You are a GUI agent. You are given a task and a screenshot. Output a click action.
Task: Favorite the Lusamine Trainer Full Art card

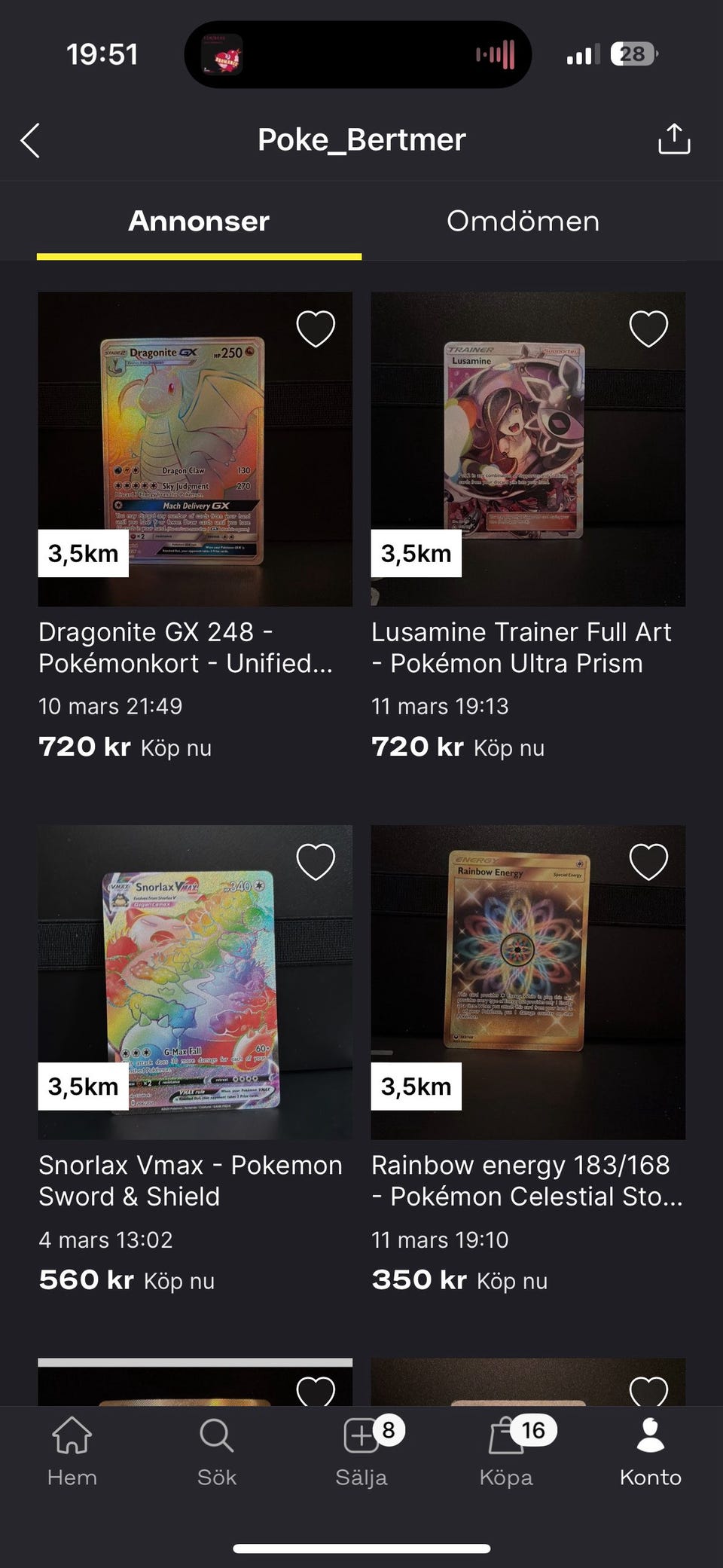click(648, 327)
